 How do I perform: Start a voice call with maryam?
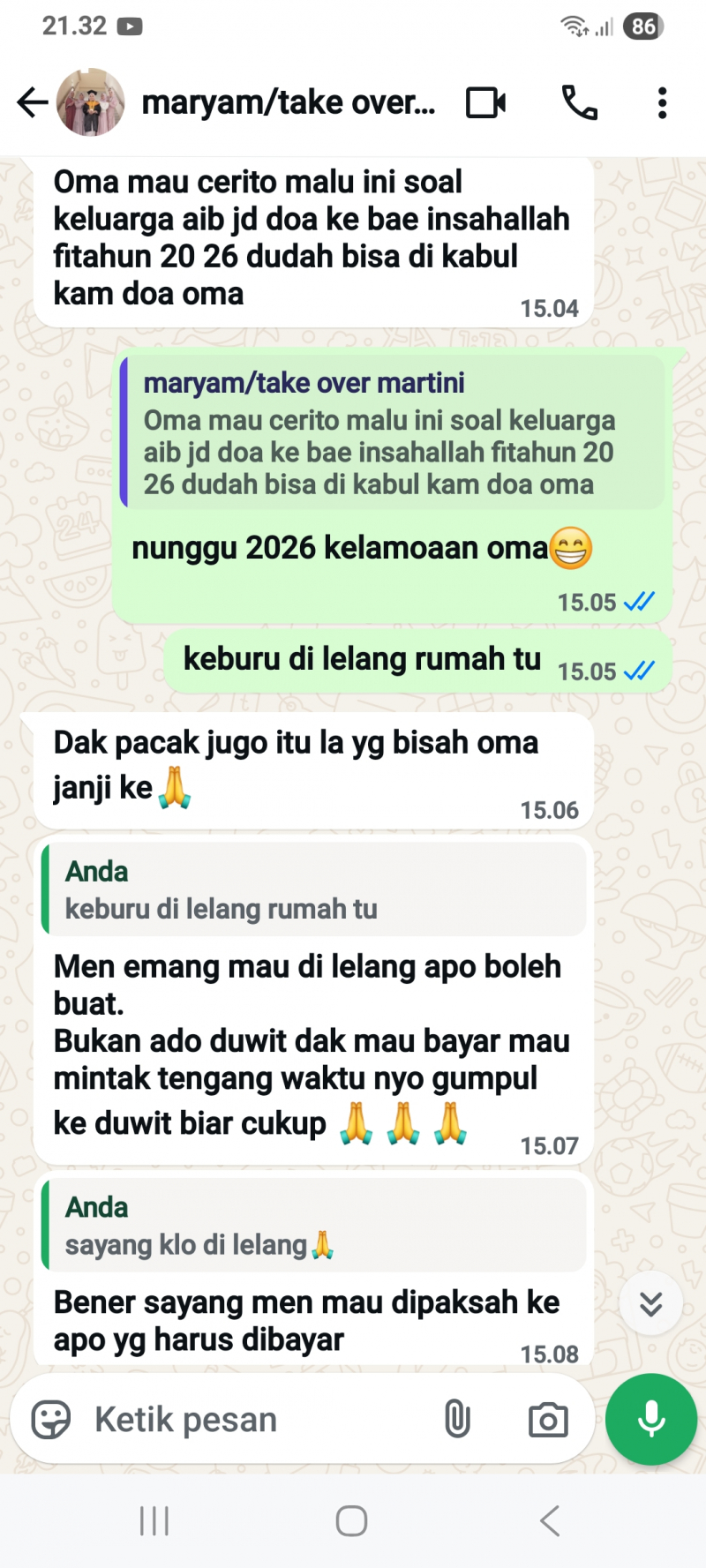coord(580,102)
